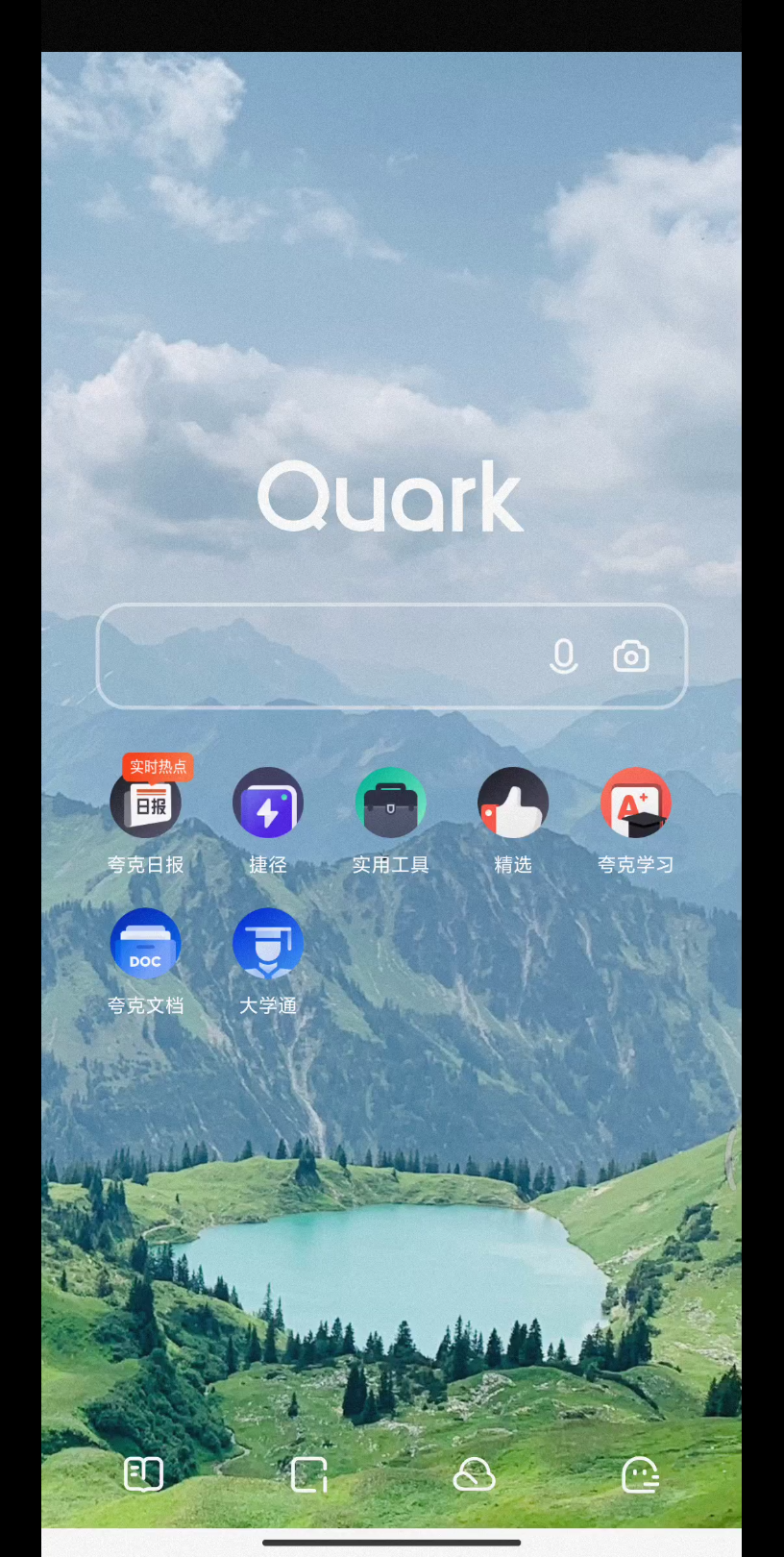This screenshot has width=784, height=1557.
Task: Tap the Quark search box
Action: [x=392, y=656]
